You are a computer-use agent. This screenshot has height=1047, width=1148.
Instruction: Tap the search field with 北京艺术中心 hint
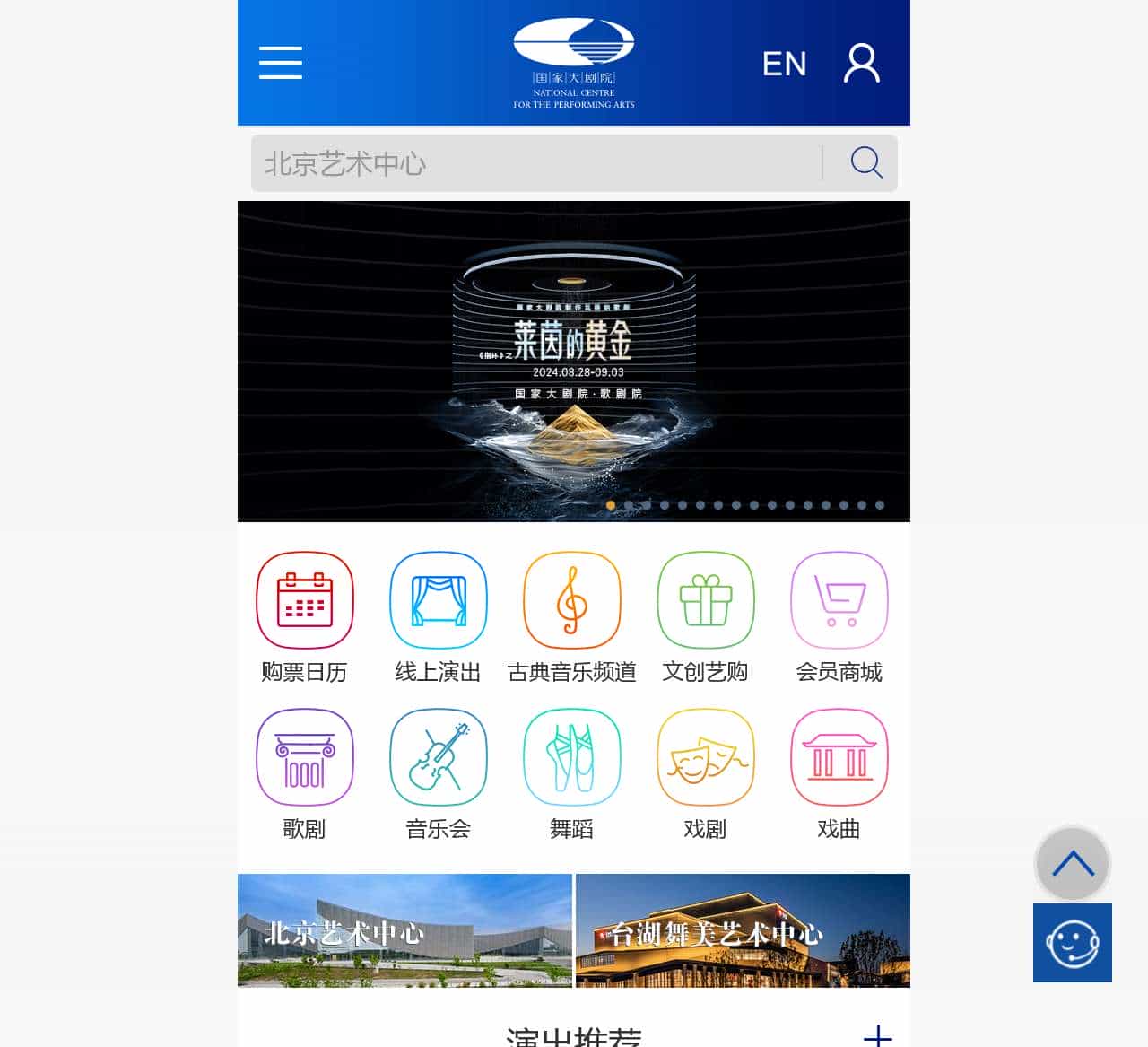click(535, 163)
